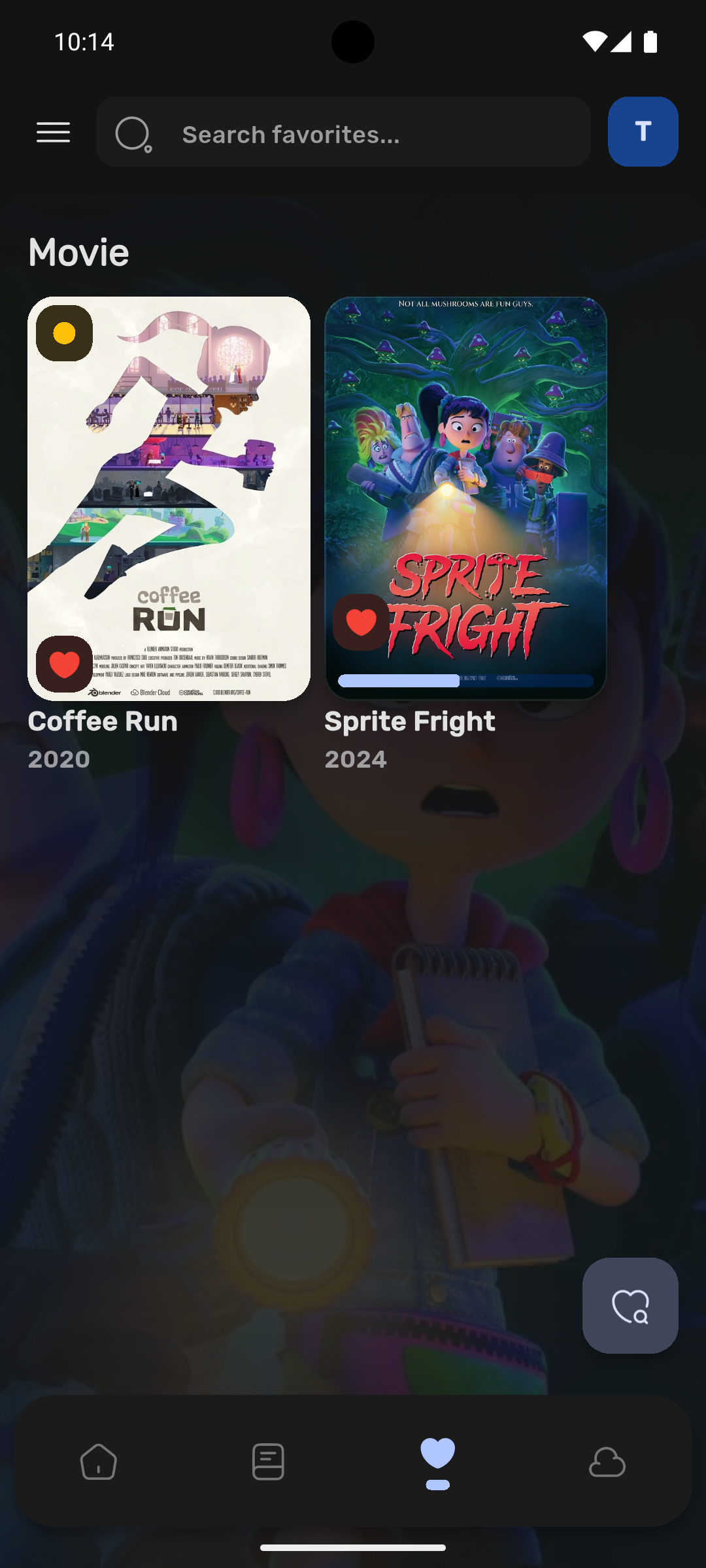Open the favorites filter floating button

coord(630,1305)
